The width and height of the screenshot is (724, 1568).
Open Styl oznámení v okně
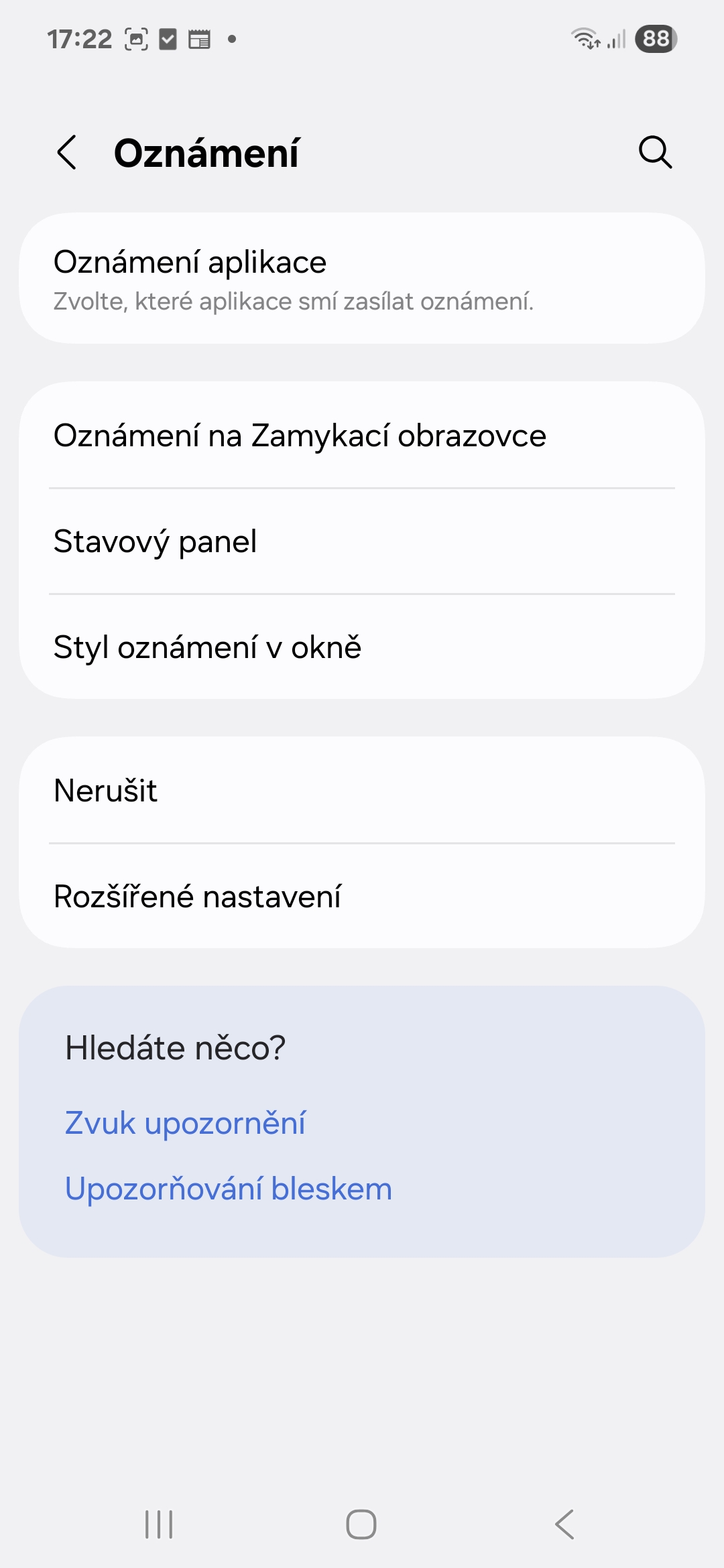coord(362,647)
